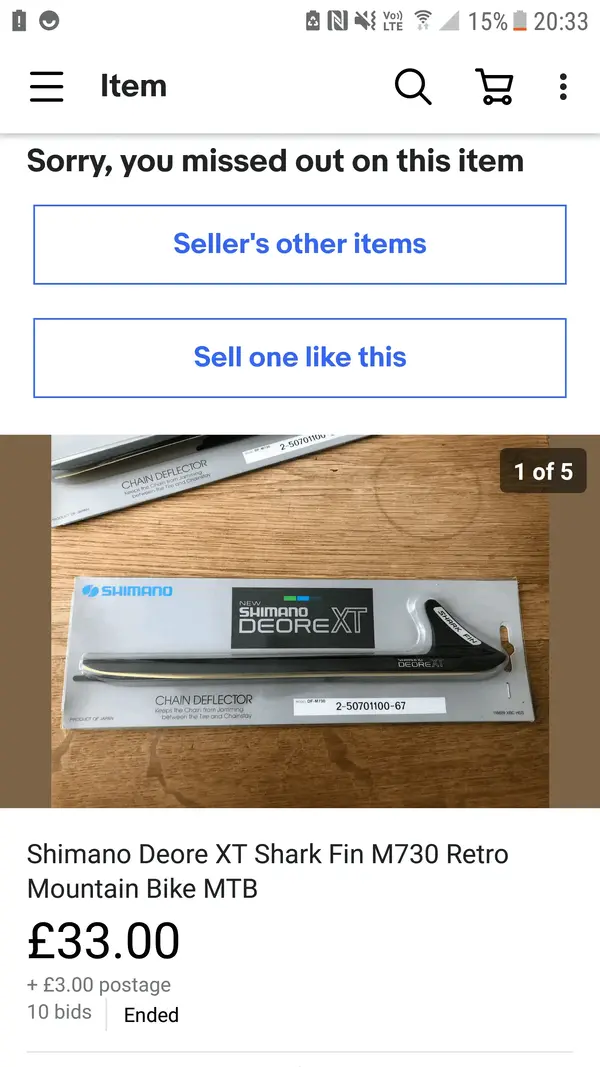Open the Shimano Deore XT product photo
Viewport: 600px width, 1067px height.
click(300, 621)
